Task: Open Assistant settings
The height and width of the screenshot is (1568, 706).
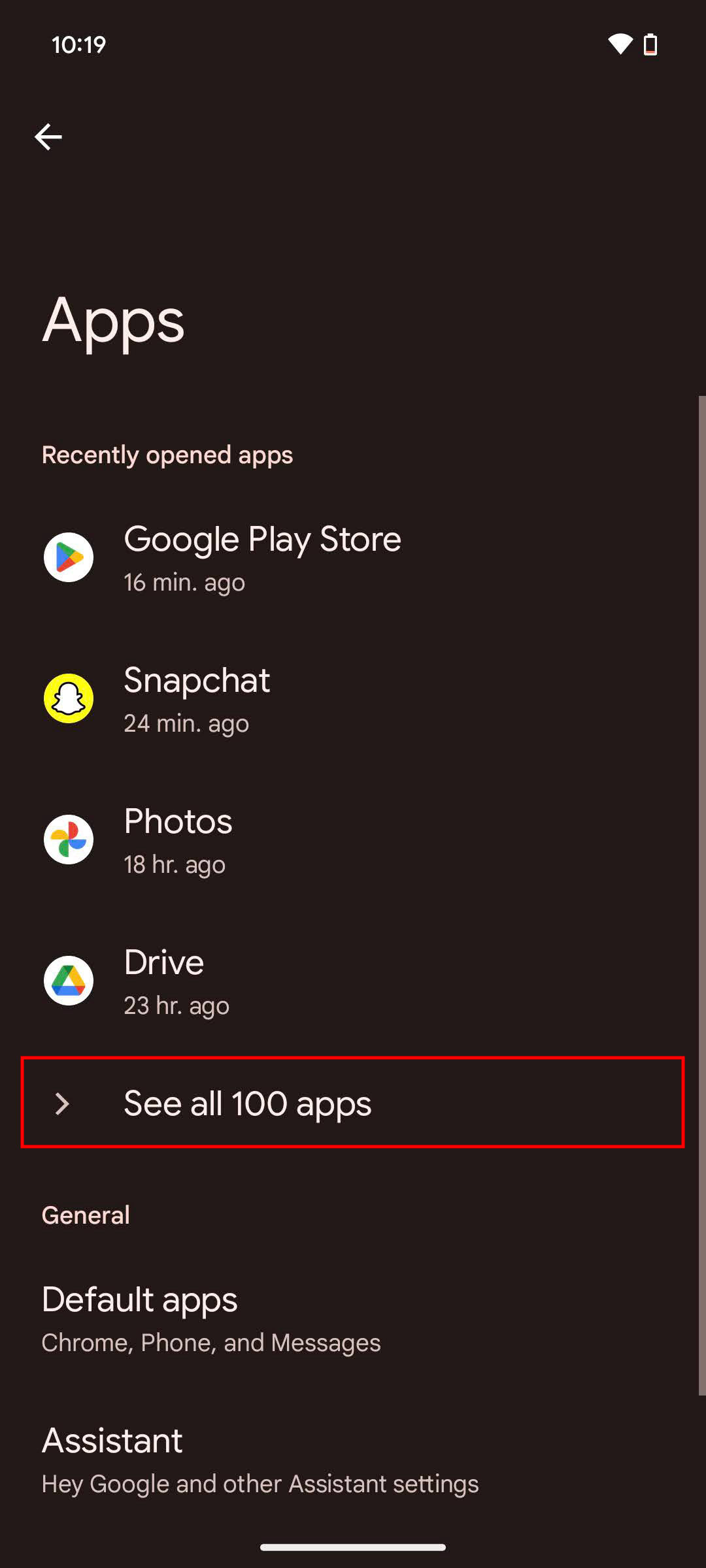Action: click(259, 1460)
